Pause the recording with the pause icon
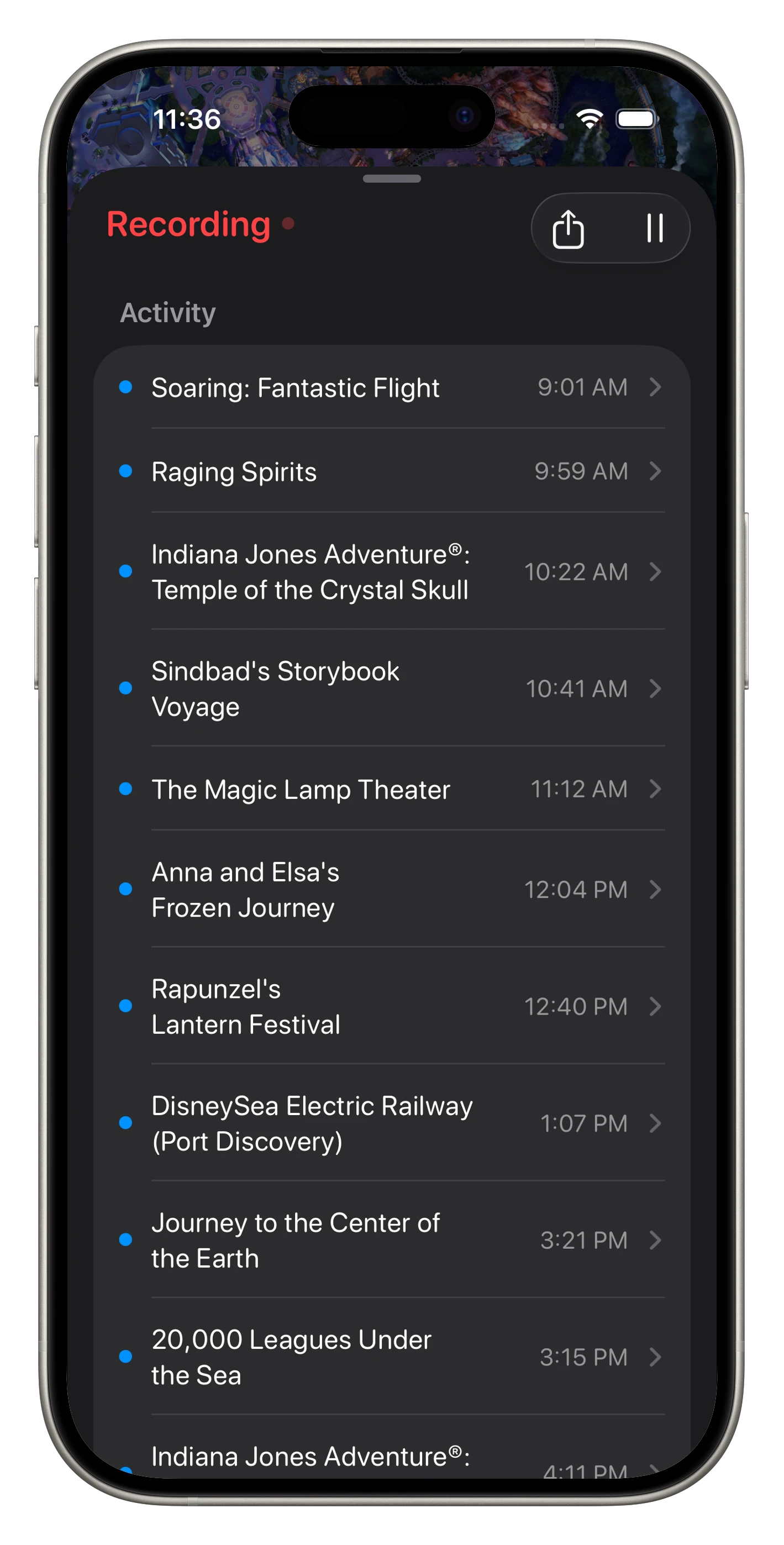784x1545 pixels. point(655,229)
